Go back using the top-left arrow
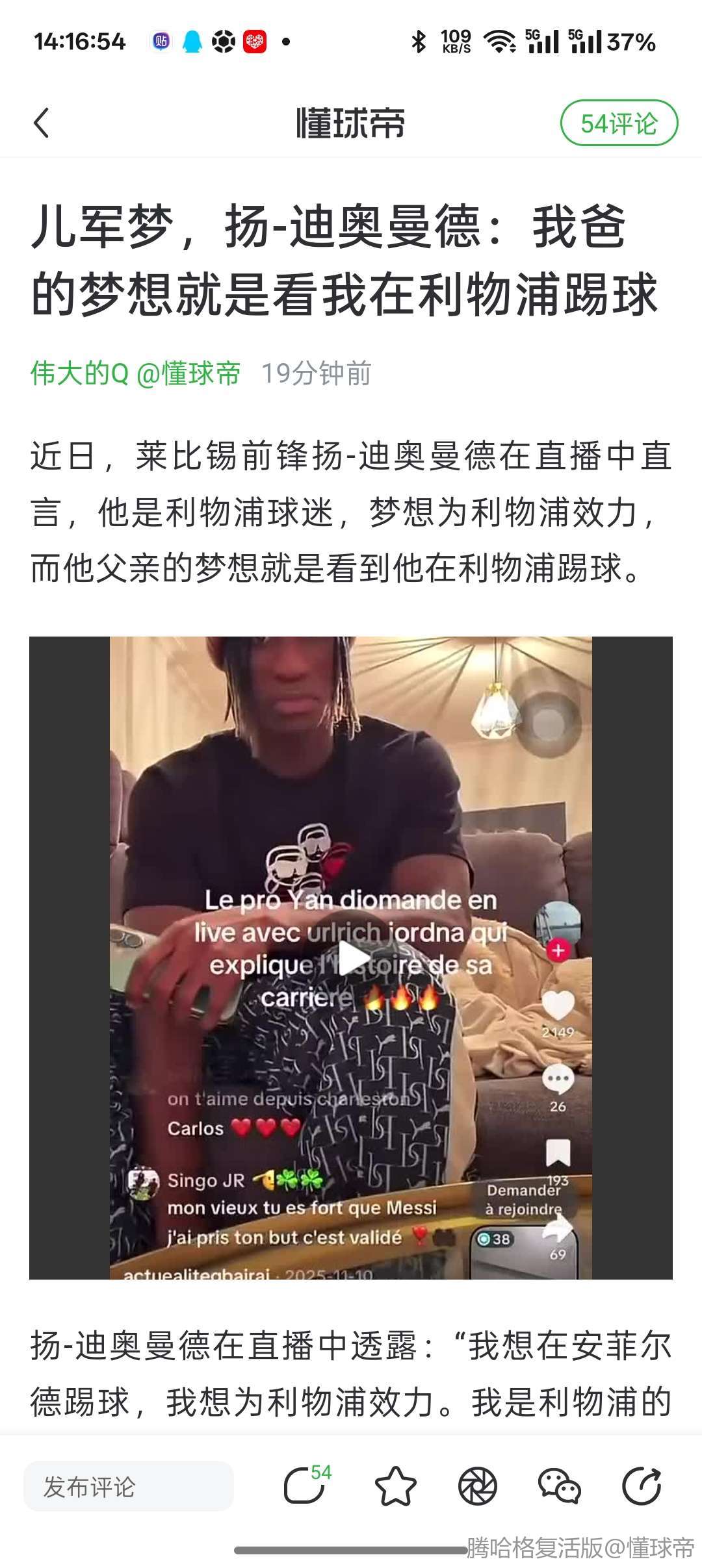 42,123
